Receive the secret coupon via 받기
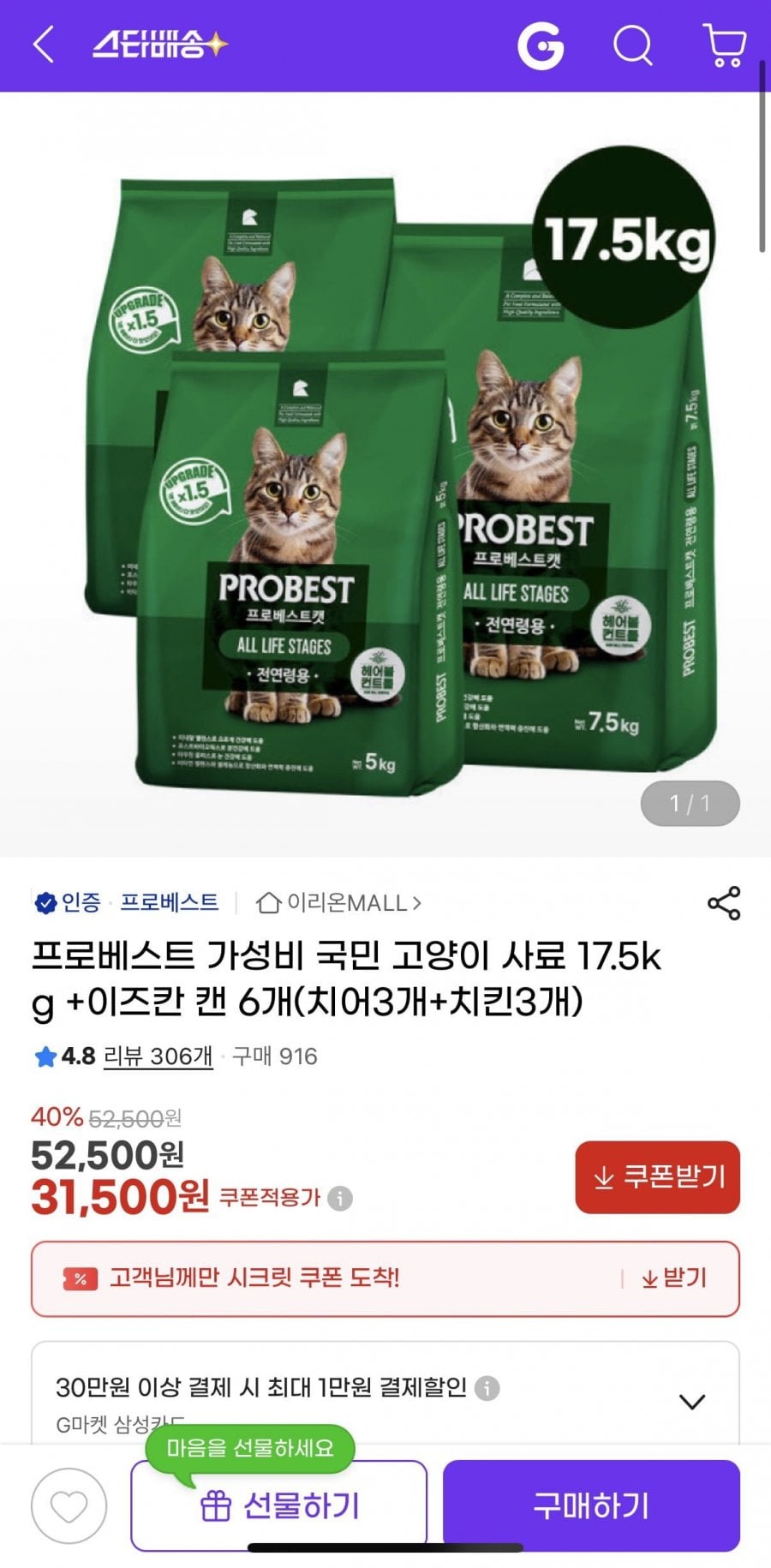This screenshot has width=771, height=1568. [674, 1278]
